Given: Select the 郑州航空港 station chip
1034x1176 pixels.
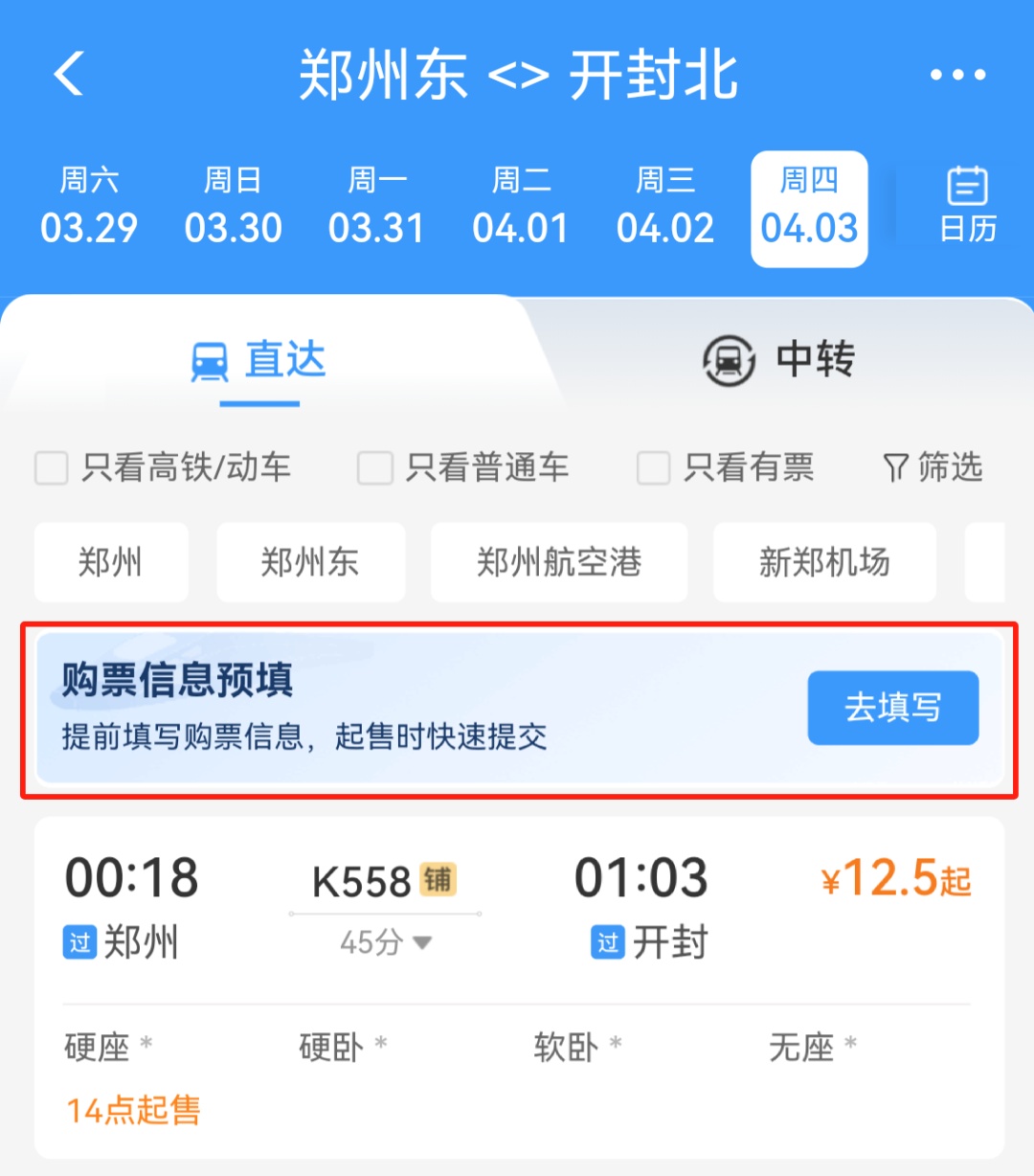Looking at the screenshot, I should pos(559,562).
